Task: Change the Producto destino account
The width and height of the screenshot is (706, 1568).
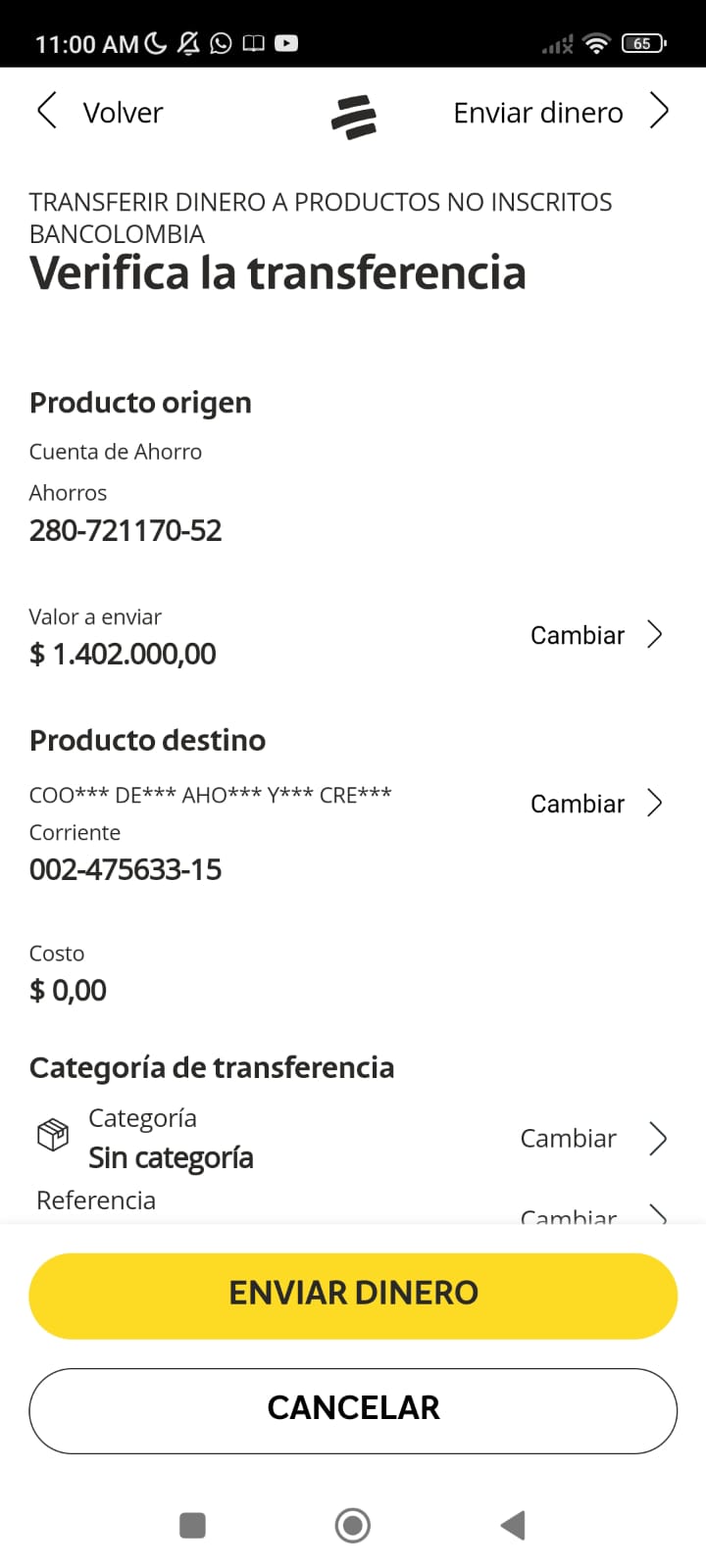Action: tap(596, 804)
